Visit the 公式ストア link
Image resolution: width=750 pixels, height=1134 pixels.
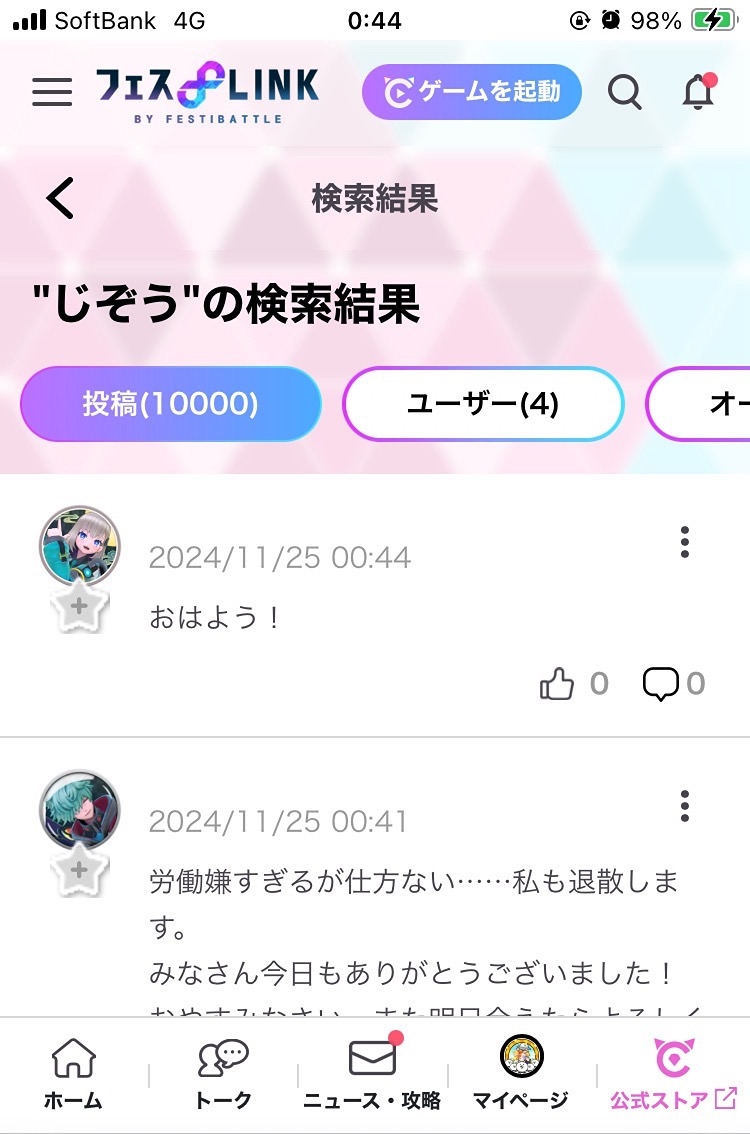[674, 1074]
